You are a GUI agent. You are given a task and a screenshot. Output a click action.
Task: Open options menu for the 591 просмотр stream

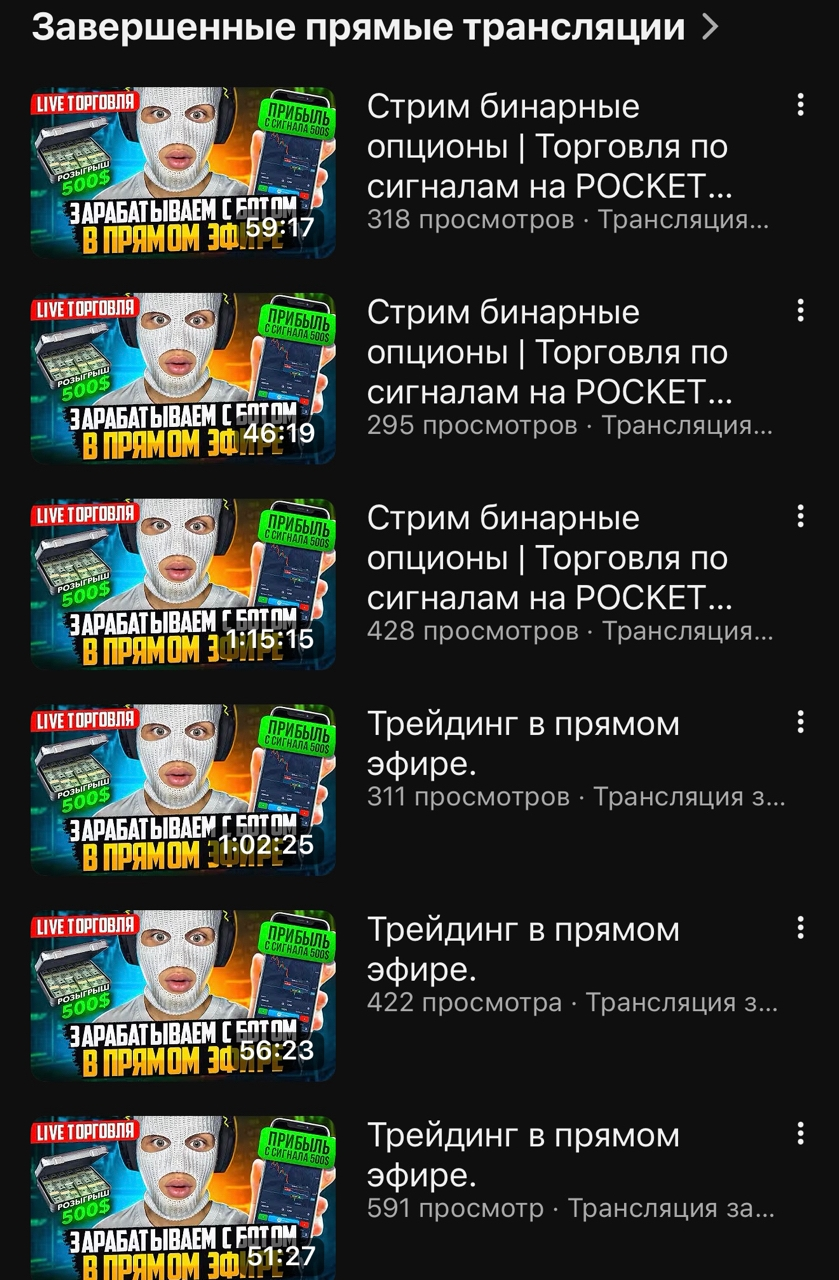click(x=800, y=1134)
